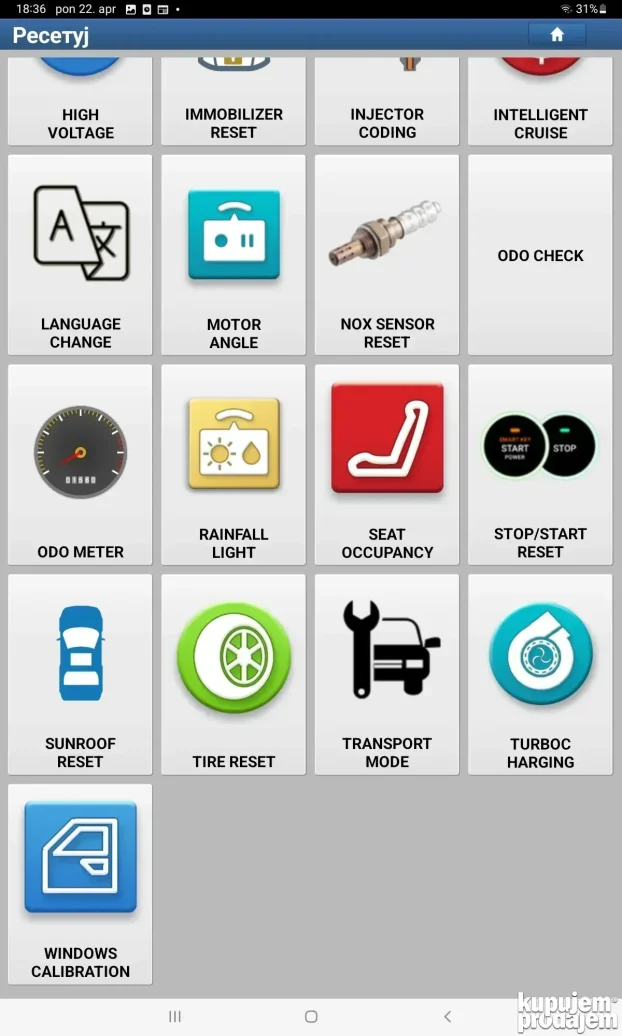Open NOx Sensor Reset

[387, 255]
